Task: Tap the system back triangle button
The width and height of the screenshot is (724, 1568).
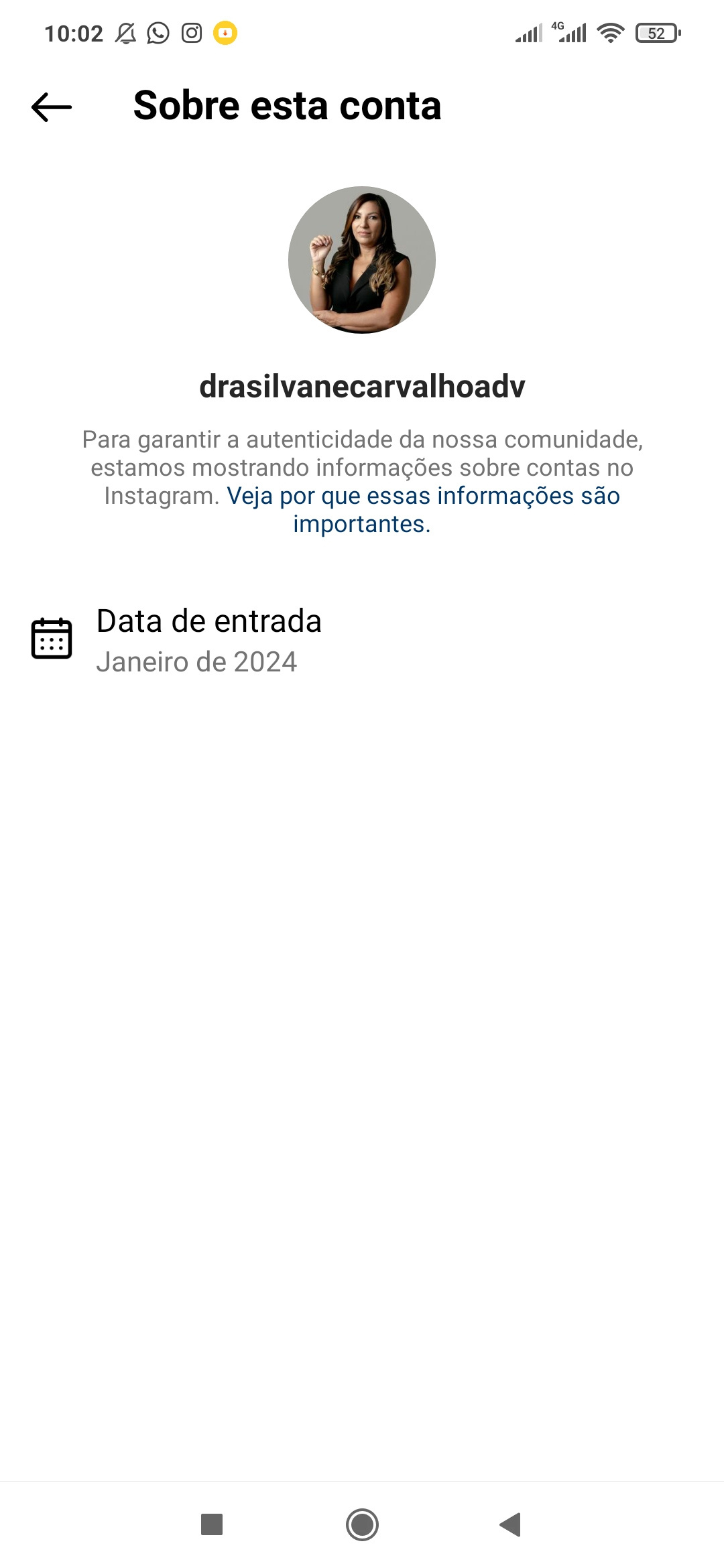Action: point(510,1524)
